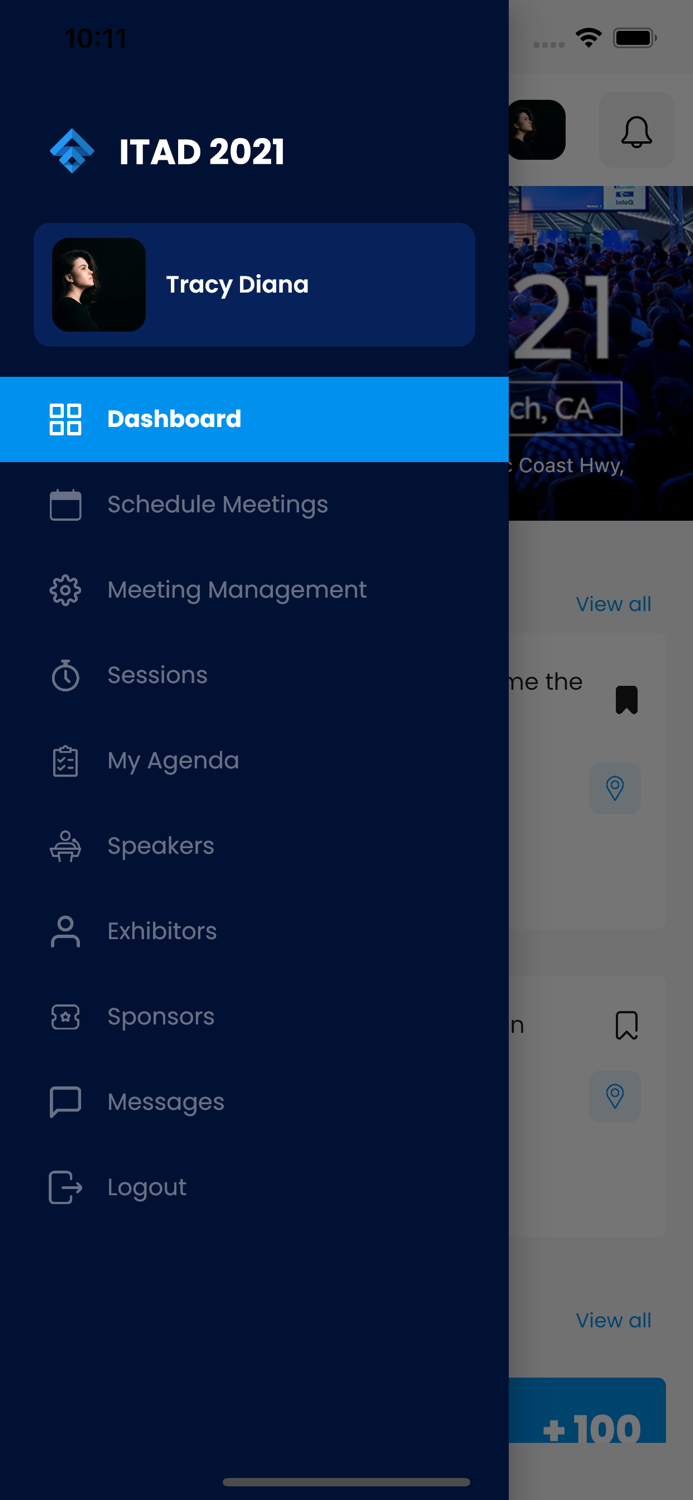The image size is (693, 1500).
Task: View My Agenda
Action: (x=173, y=761)
